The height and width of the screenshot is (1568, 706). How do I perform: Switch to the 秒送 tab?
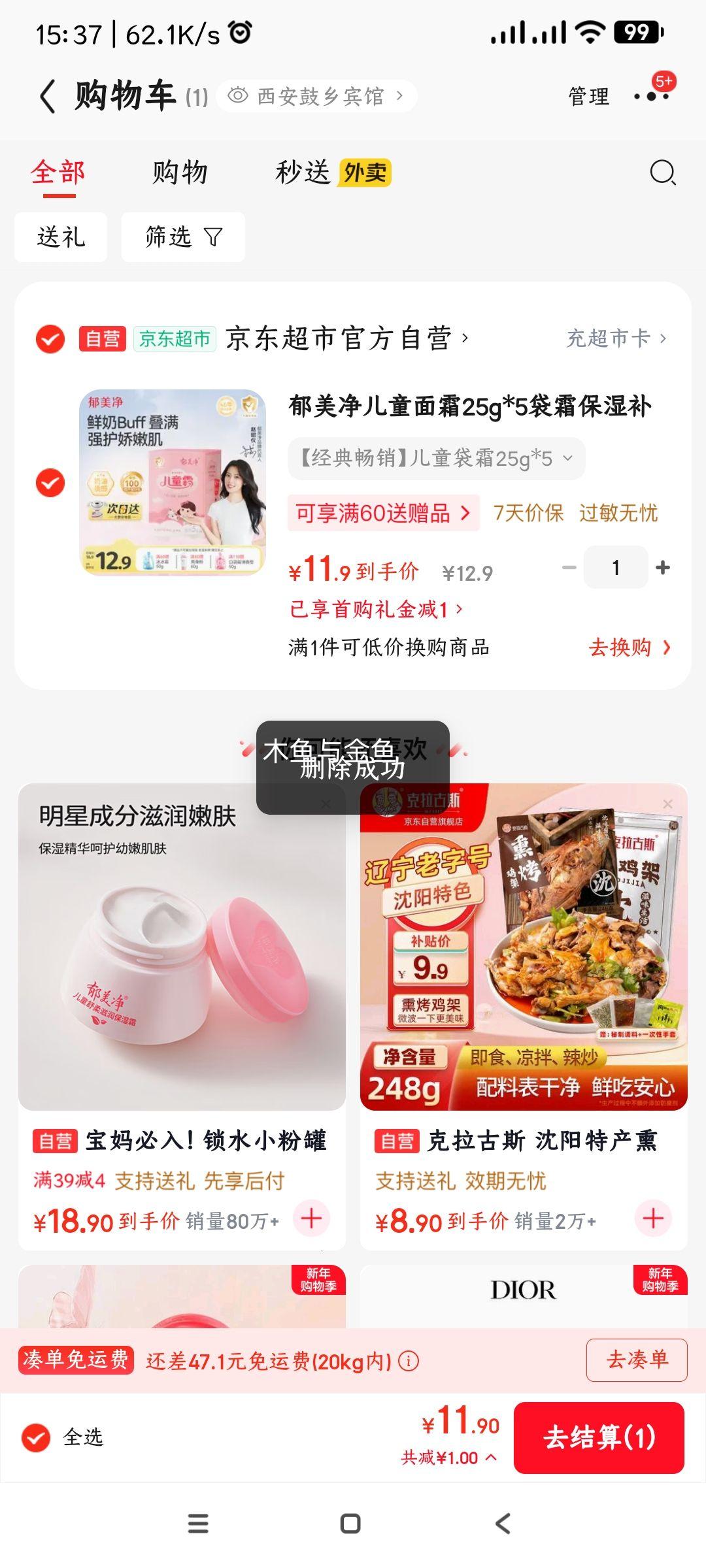coord(302,172)
